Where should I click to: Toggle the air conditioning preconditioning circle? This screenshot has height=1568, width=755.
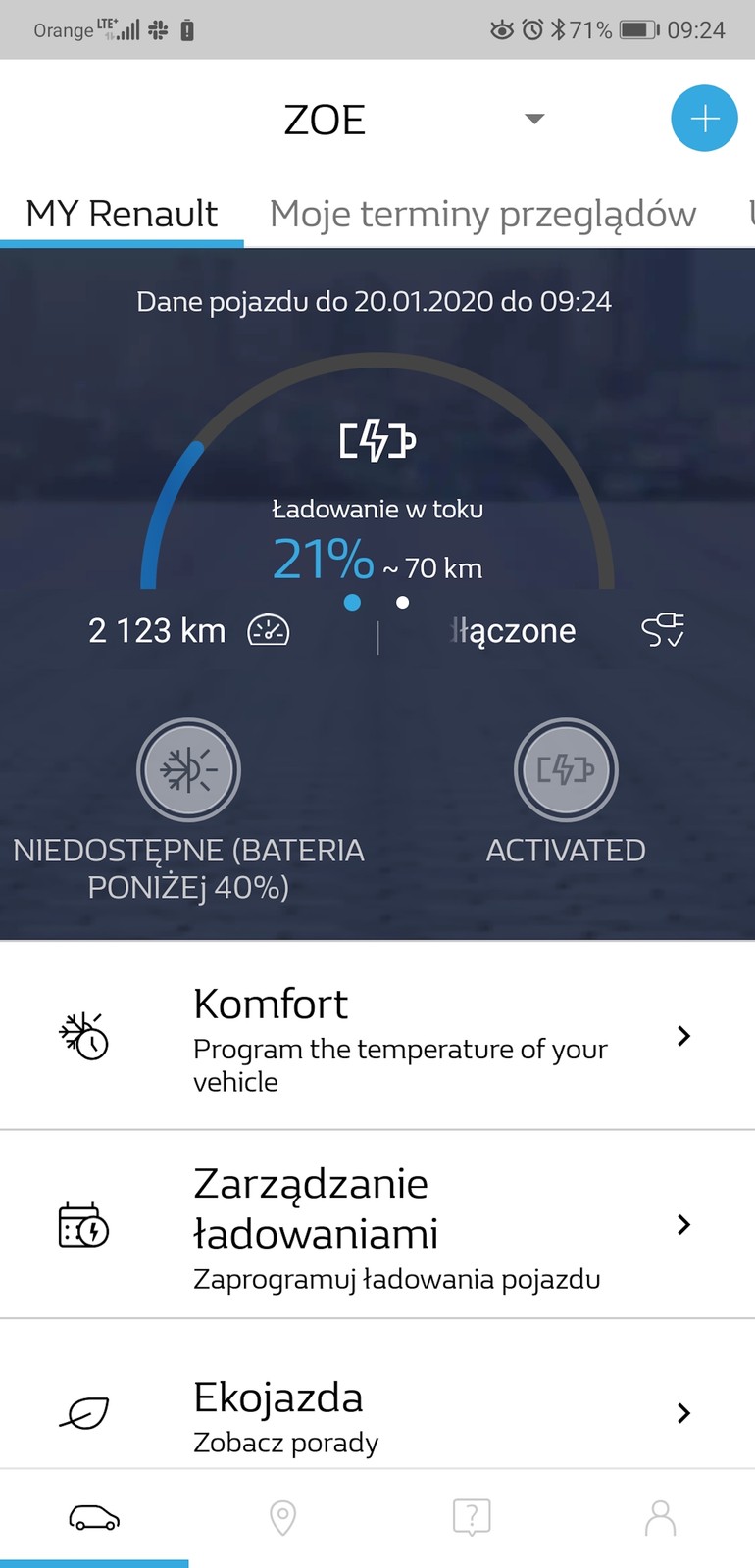188,770
